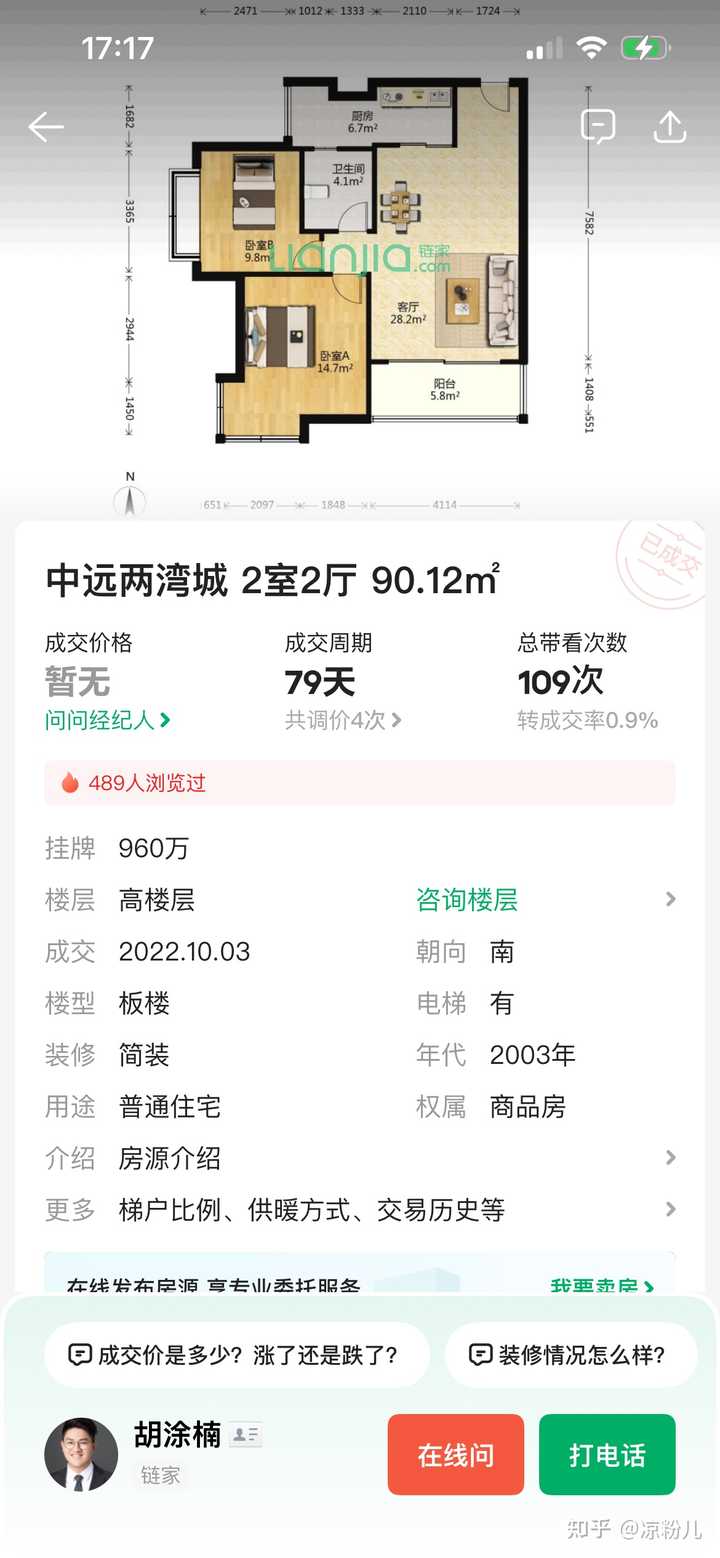The image size is (720, 1558).
Task: Tap 咨询楼层 to ask about floor
Action: click(467, 900)
